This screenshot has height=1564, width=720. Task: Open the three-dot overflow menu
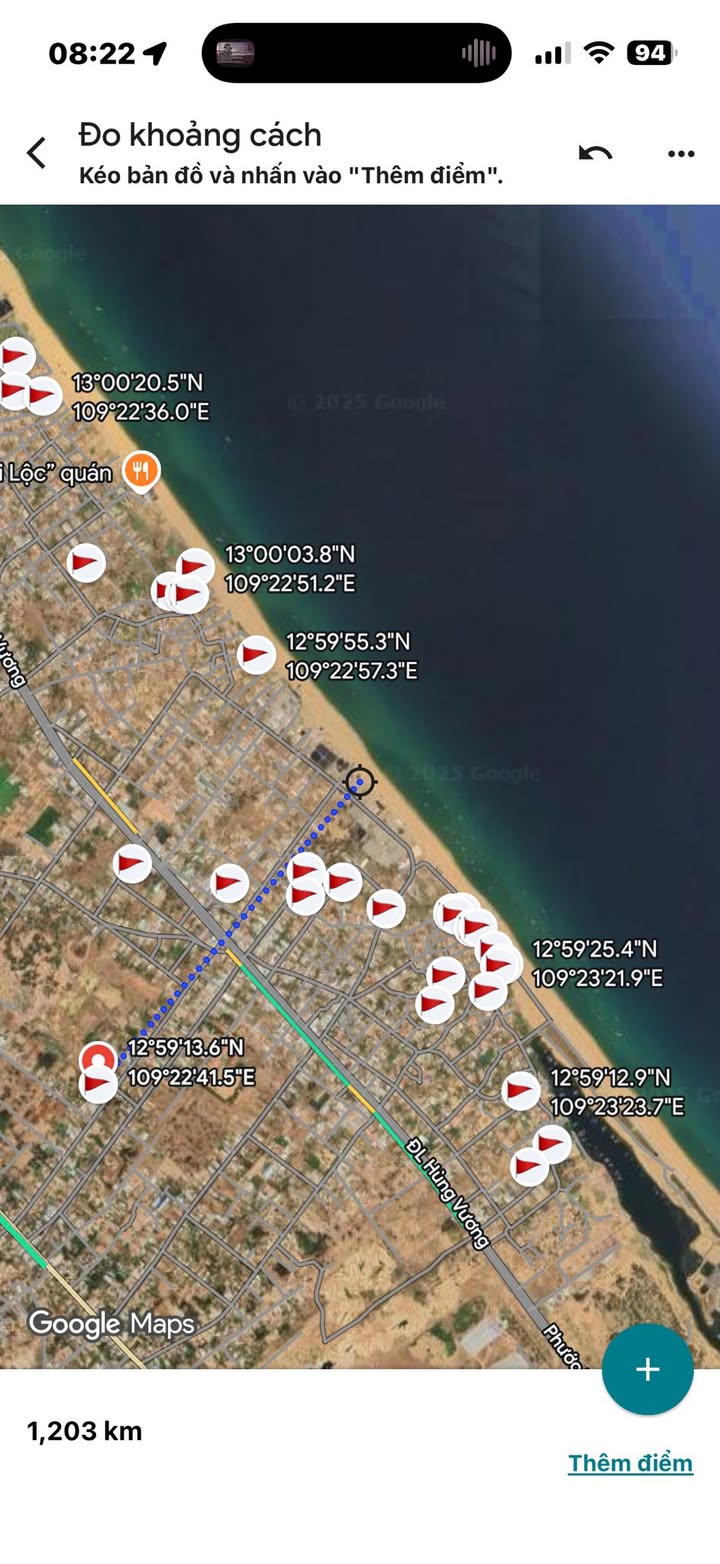(x=680, y=153)
